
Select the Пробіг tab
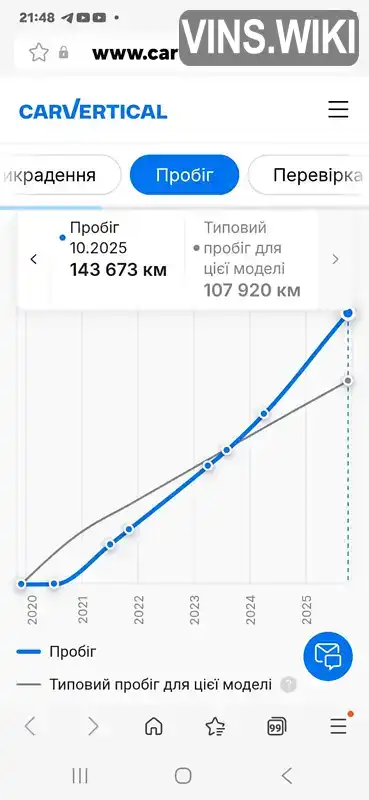click(184, 176)
